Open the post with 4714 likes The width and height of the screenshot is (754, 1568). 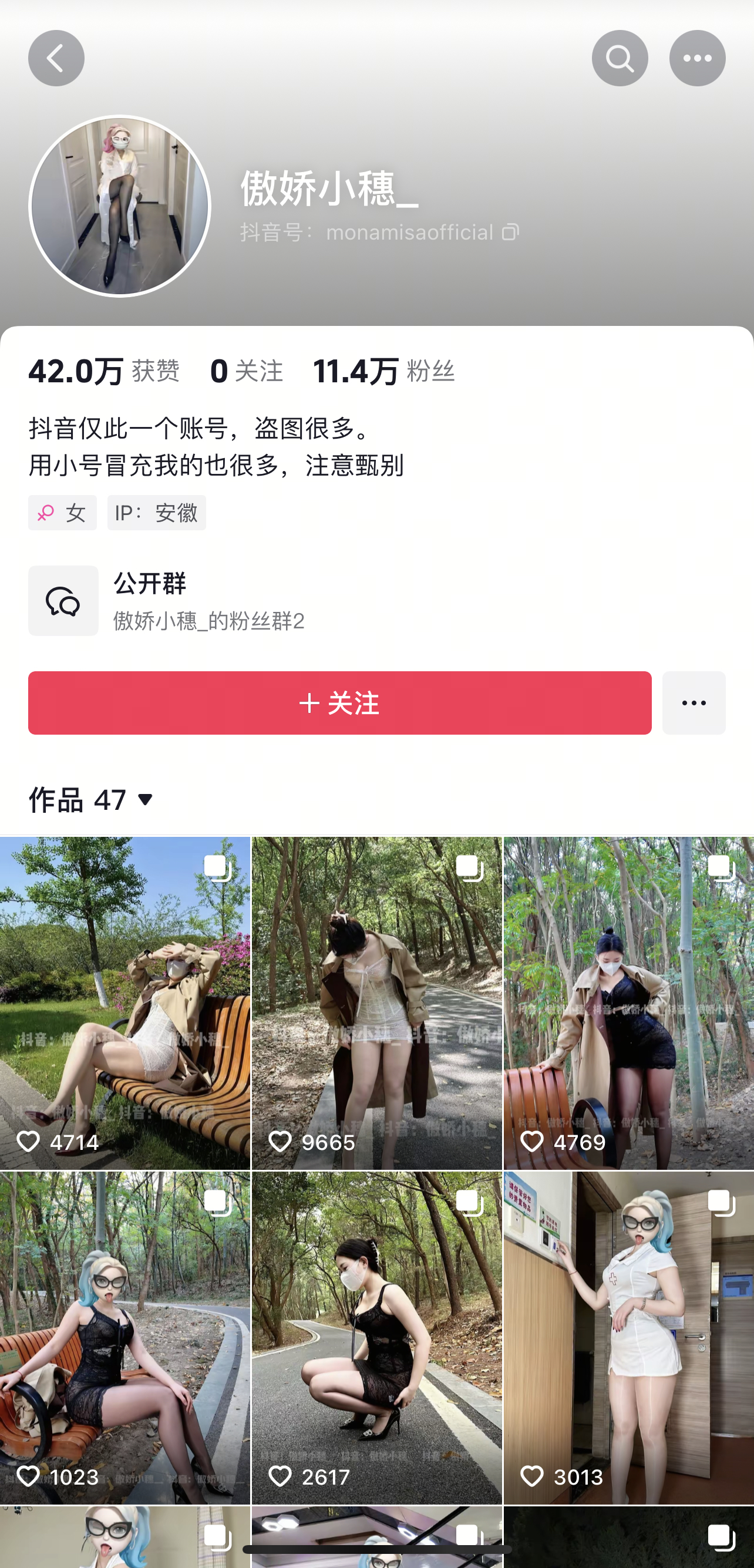pyautogui.click(x=124, y=1002)
